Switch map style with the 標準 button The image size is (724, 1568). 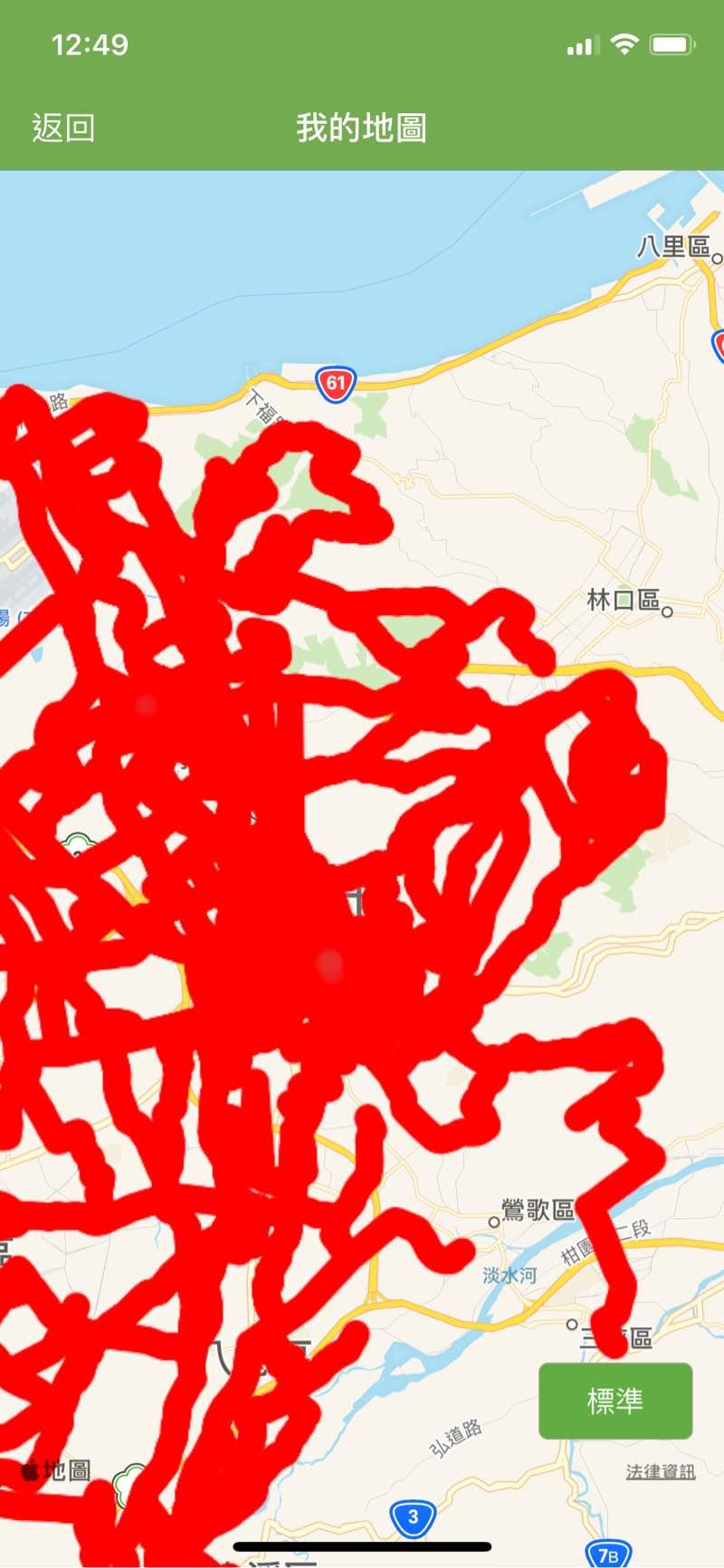click(615, 1401)
